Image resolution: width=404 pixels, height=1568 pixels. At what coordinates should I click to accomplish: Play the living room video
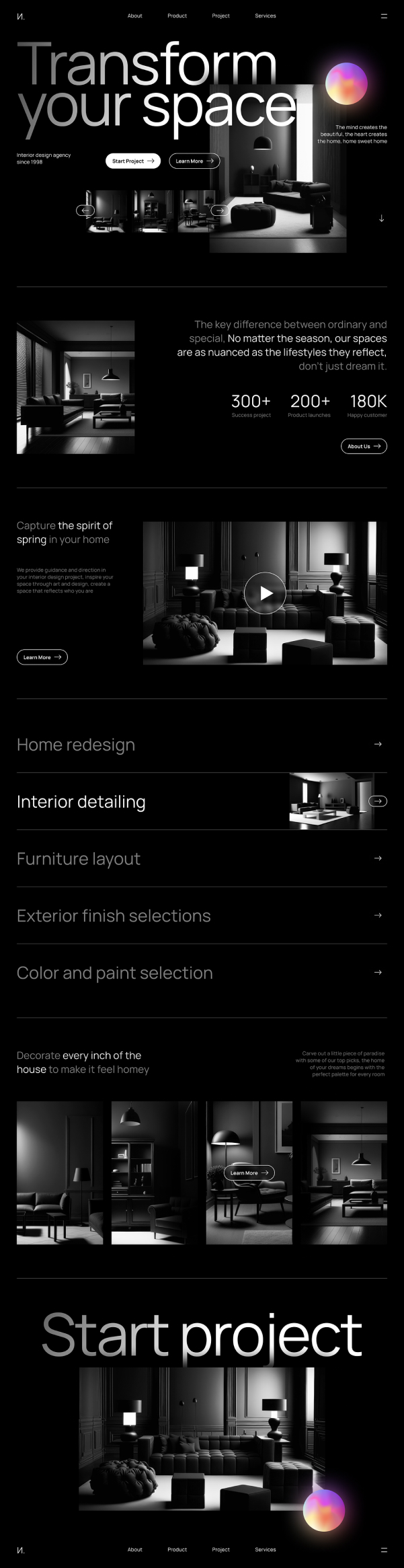point(265,593)
